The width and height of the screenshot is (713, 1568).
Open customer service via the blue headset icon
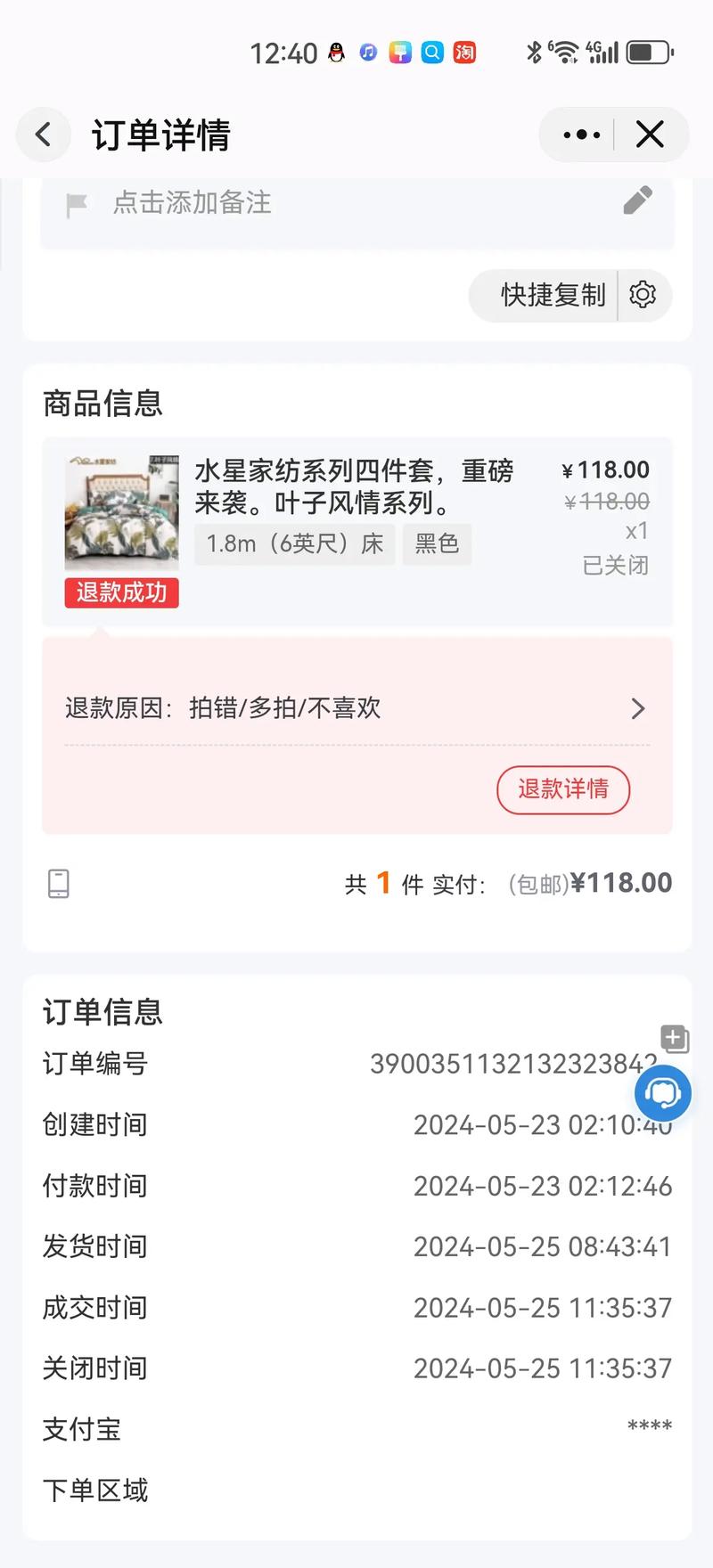tap(662, 1093)
